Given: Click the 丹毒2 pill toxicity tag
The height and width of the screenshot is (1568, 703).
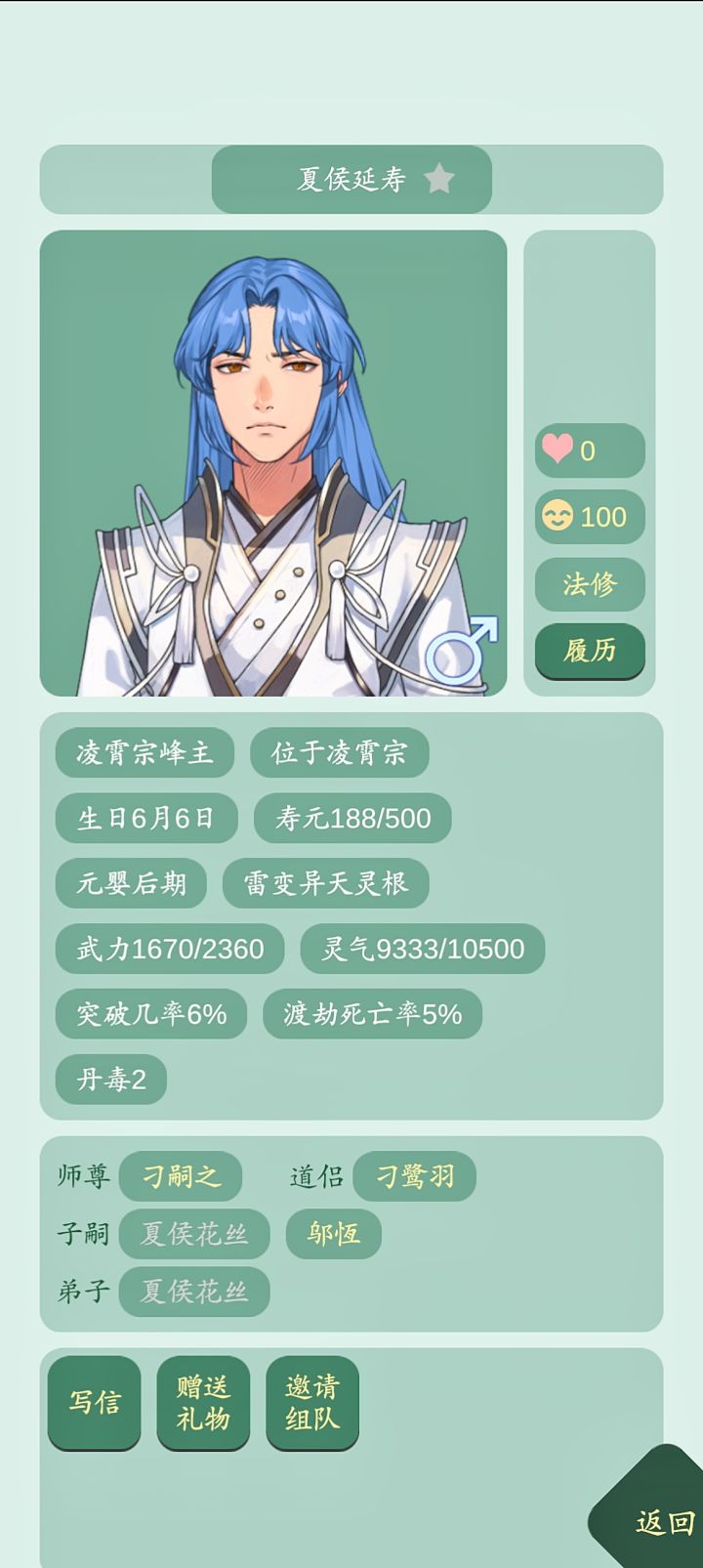Looking at the screenshot, I should coord(111,1079).
